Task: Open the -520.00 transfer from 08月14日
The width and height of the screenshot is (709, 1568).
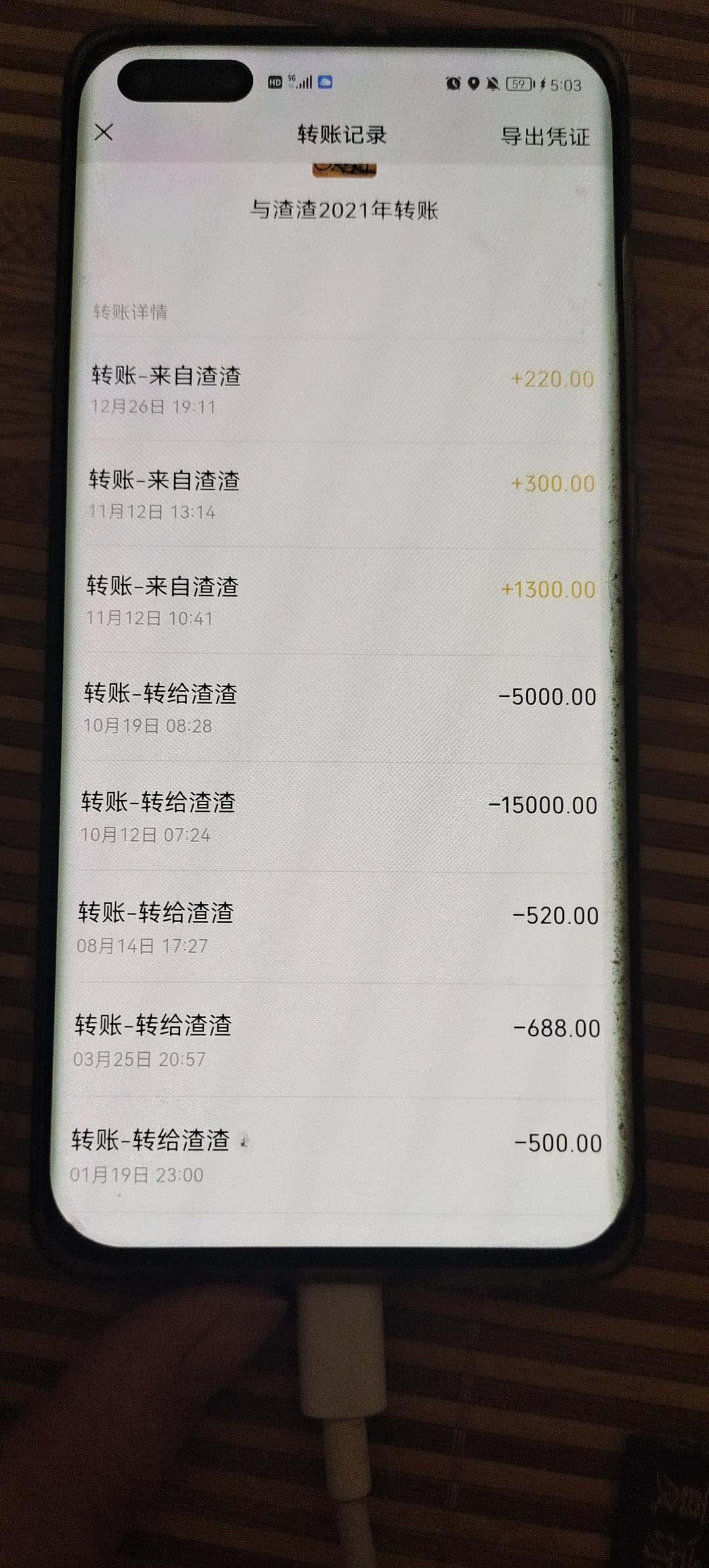Action: pos(338,927)
